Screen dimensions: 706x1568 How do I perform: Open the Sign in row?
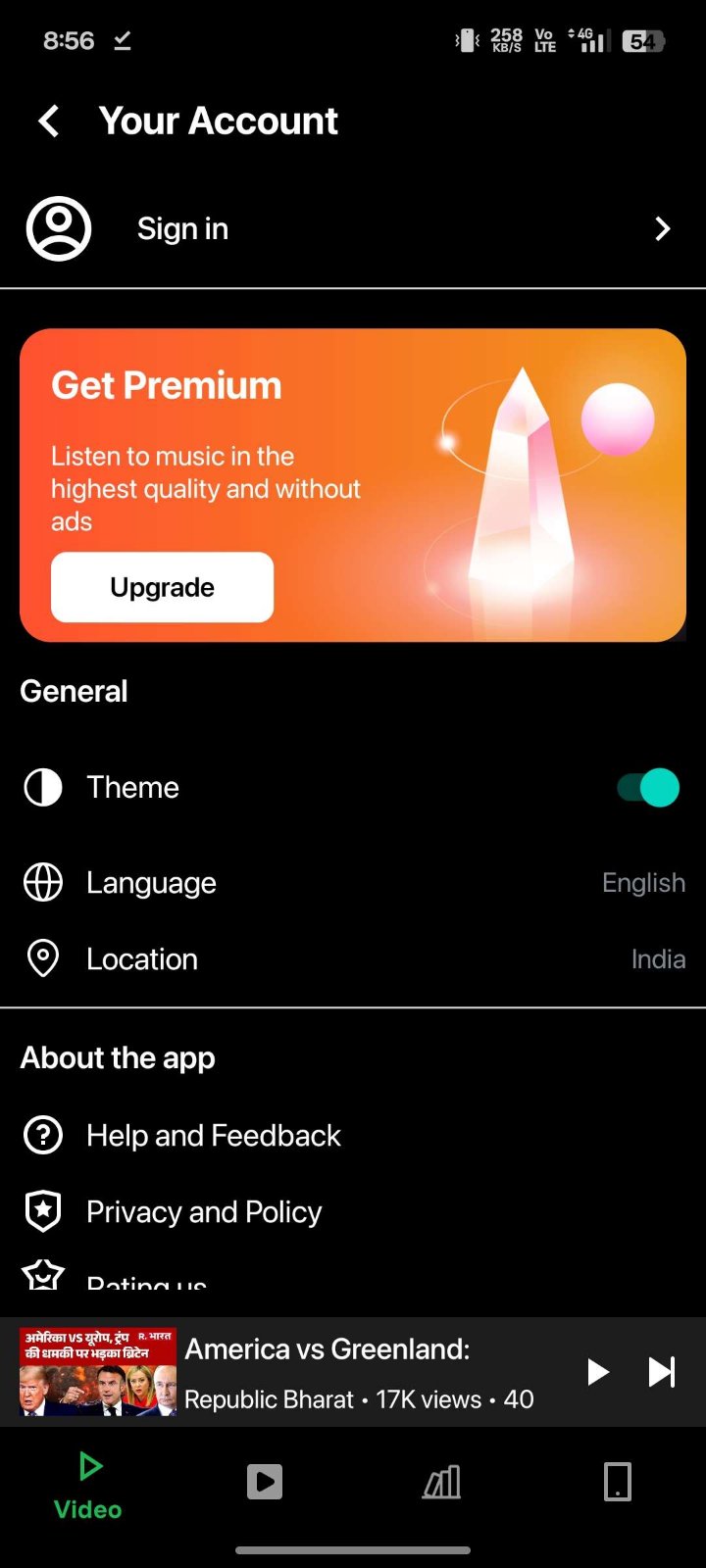[x=353, y=229]
